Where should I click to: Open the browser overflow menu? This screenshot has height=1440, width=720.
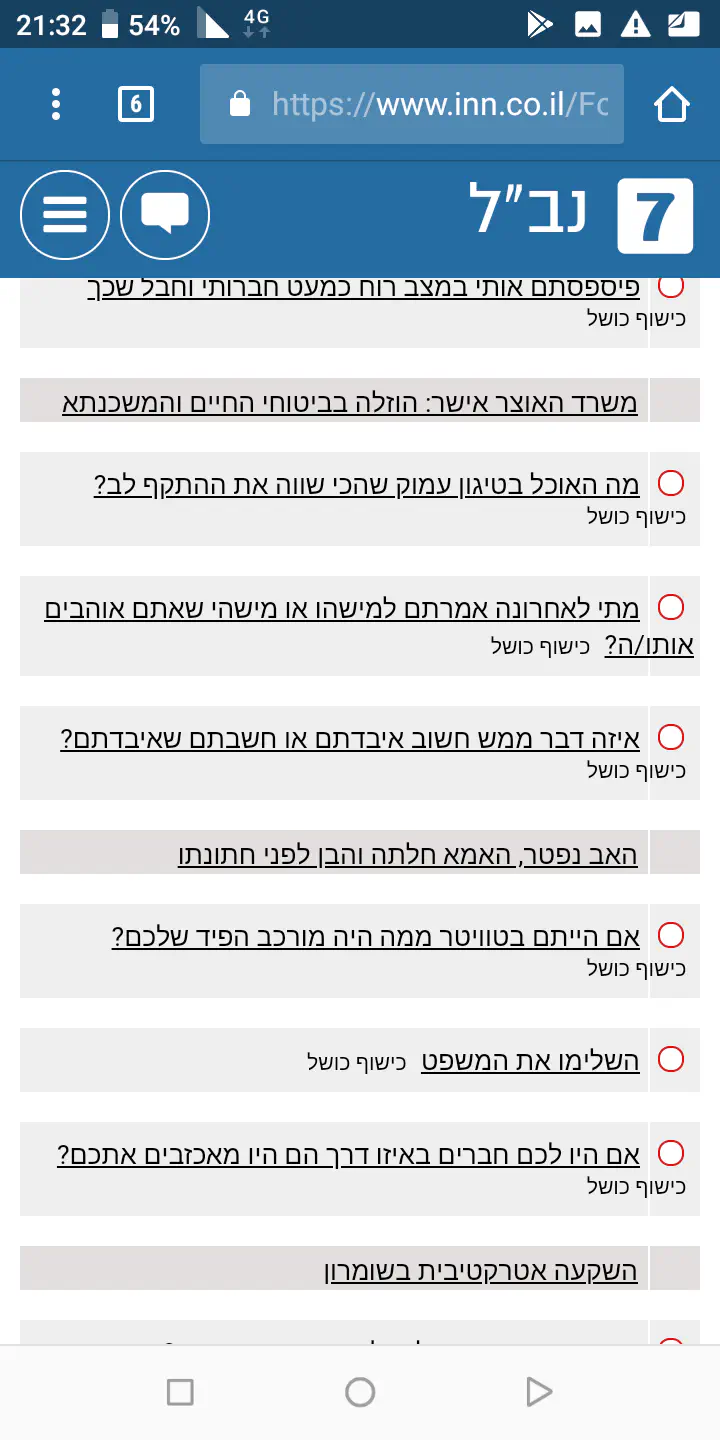(x=56, y=104)
